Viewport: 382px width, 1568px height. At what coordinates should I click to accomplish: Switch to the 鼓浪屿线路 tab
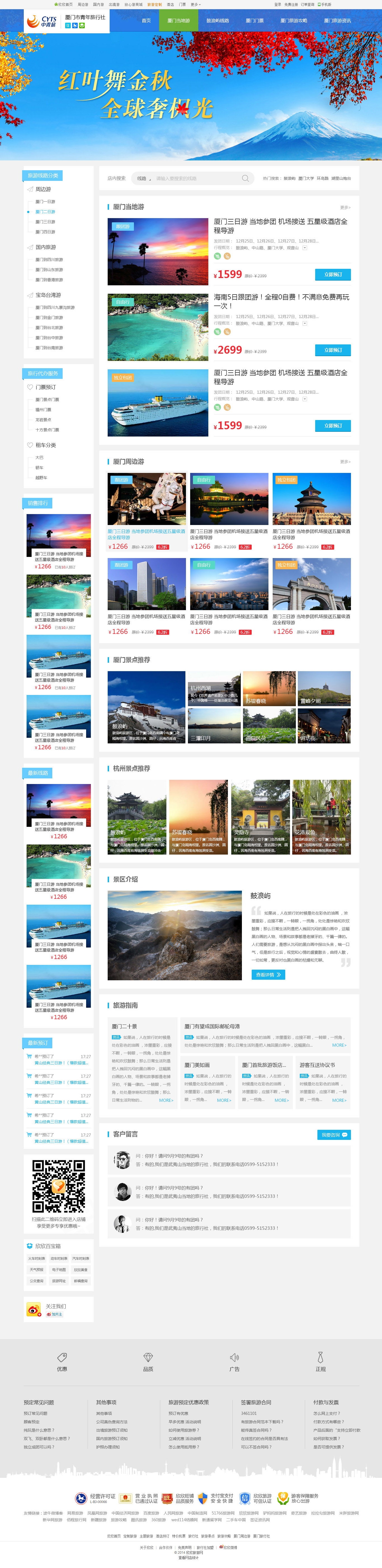pyautogui.click(x=217, y=21)
